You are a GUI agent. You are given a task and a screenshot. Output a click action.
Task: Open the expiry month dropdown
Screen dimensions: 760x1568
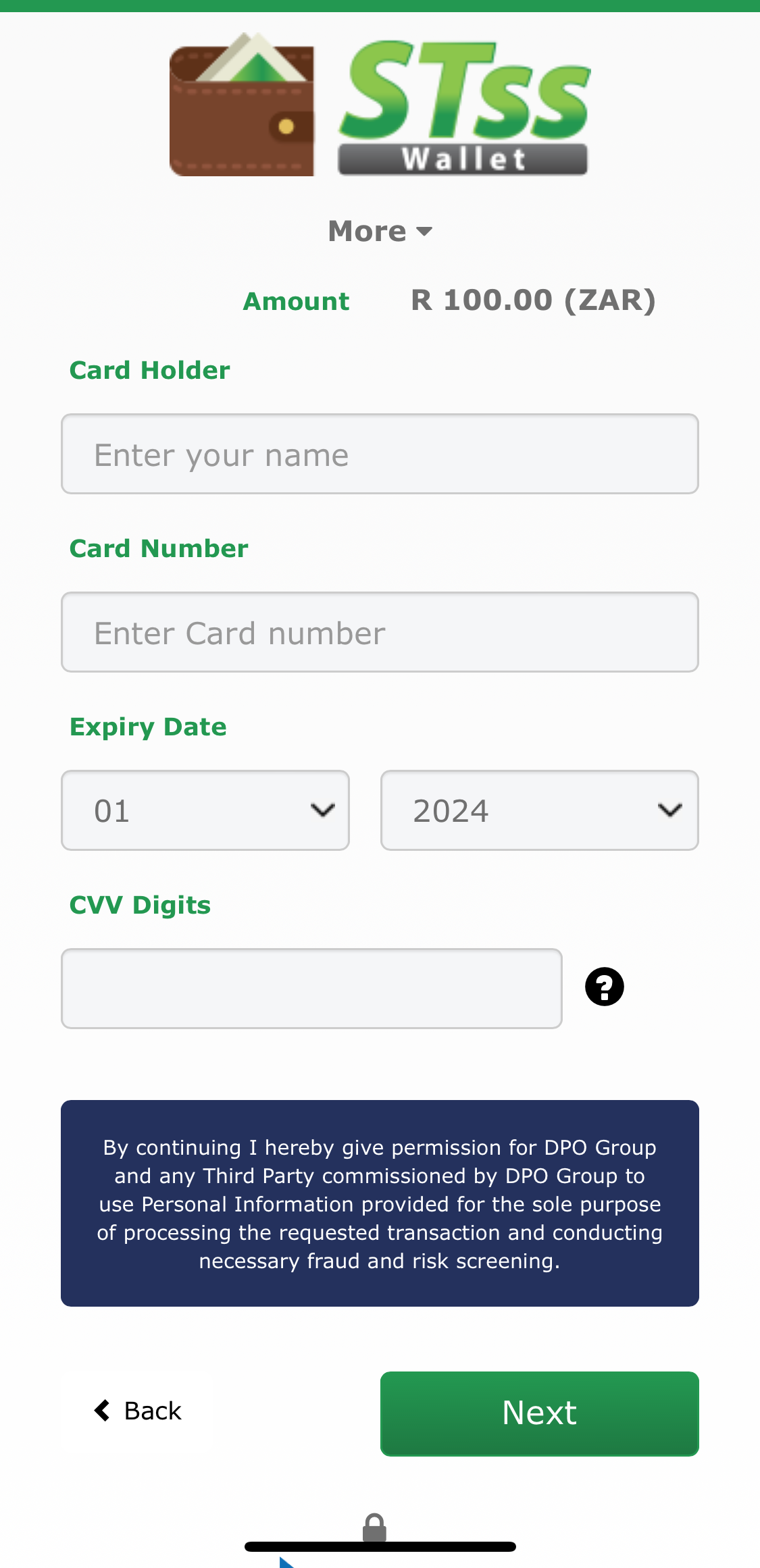pyautogui.click(x=205, y=810)
